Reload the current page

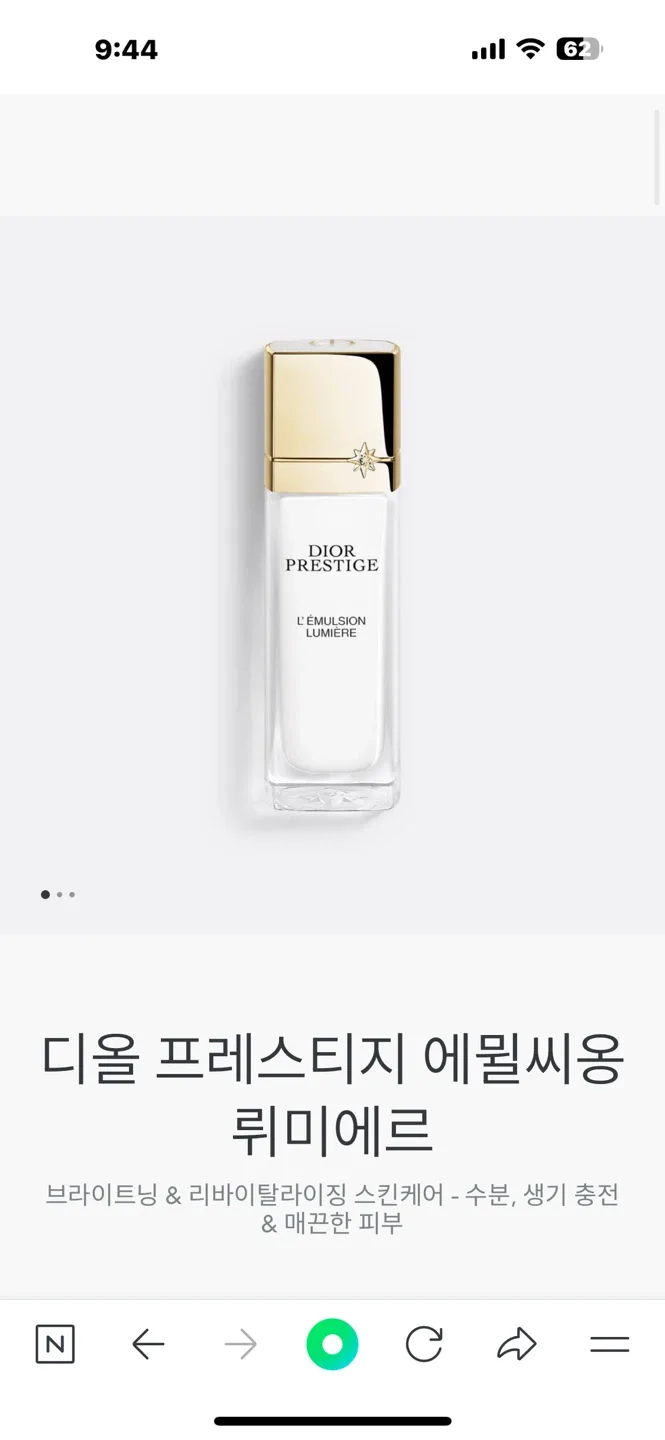pyautogui.click(x=424, y=1345)
